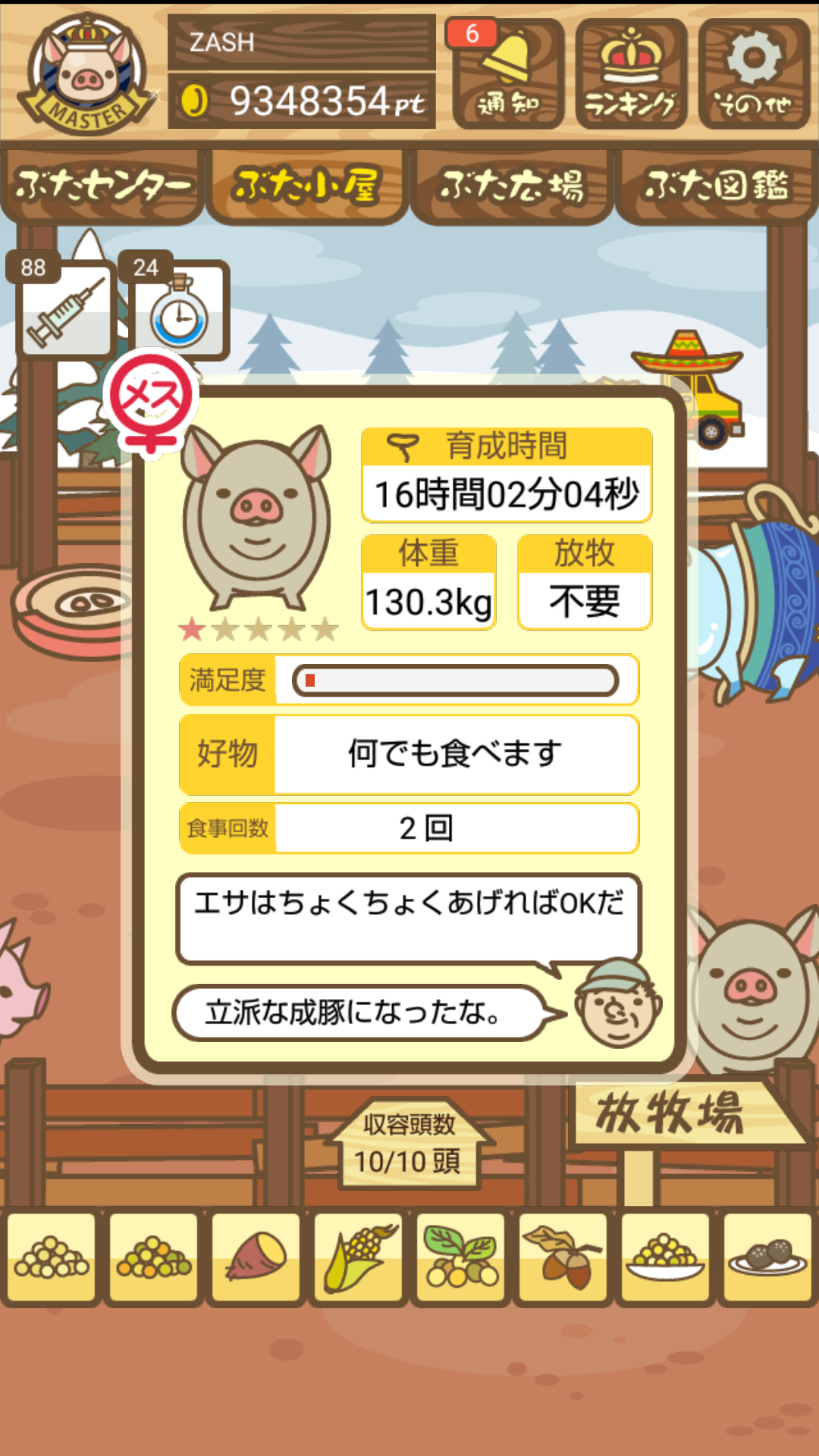The width and height of the screenshot is (819, 1456).
Task: Switch to the ぶたセンター tab
Action: [102, 186]
